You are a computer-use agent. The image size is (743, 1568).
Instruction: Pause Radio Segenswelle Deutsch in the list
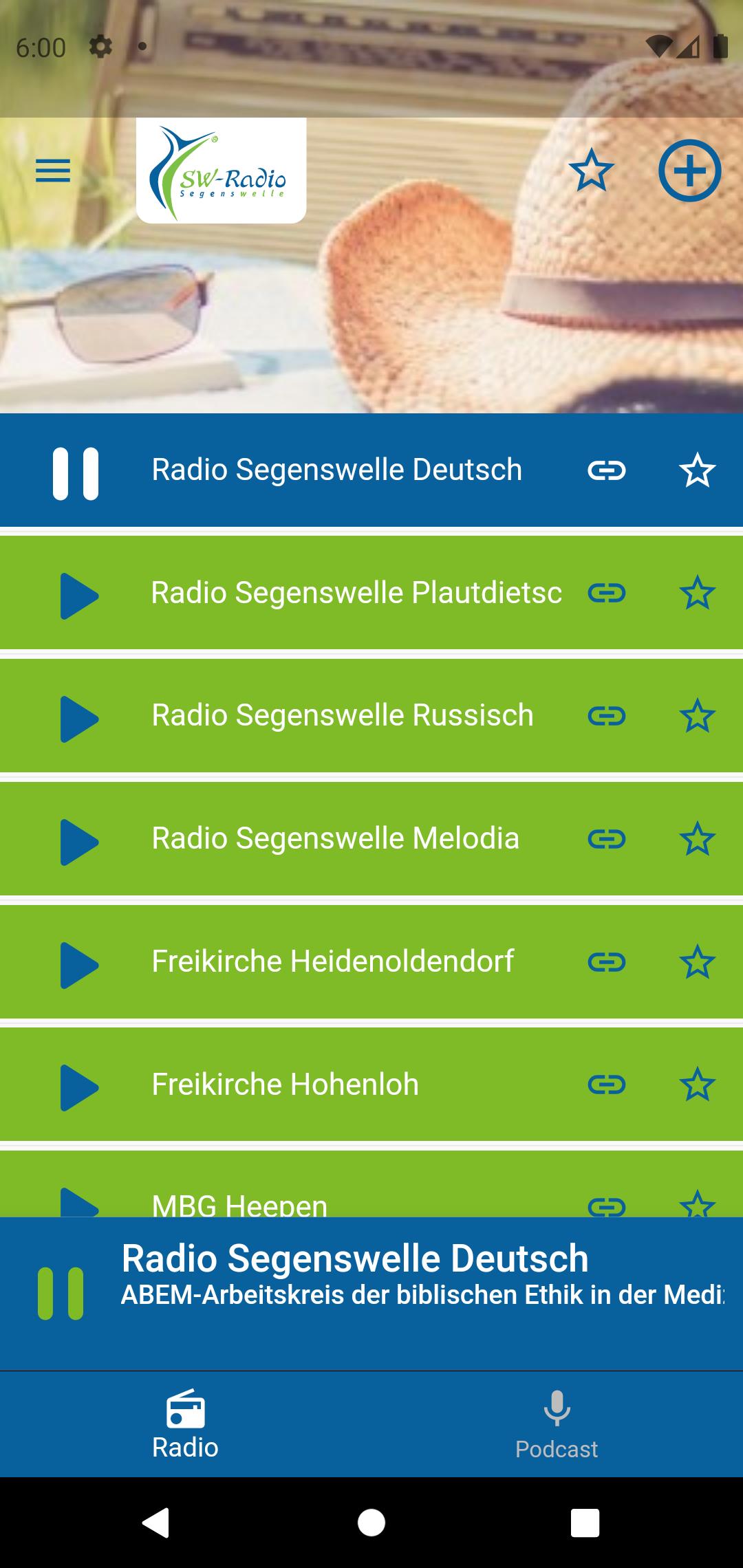tap(76, 473)
